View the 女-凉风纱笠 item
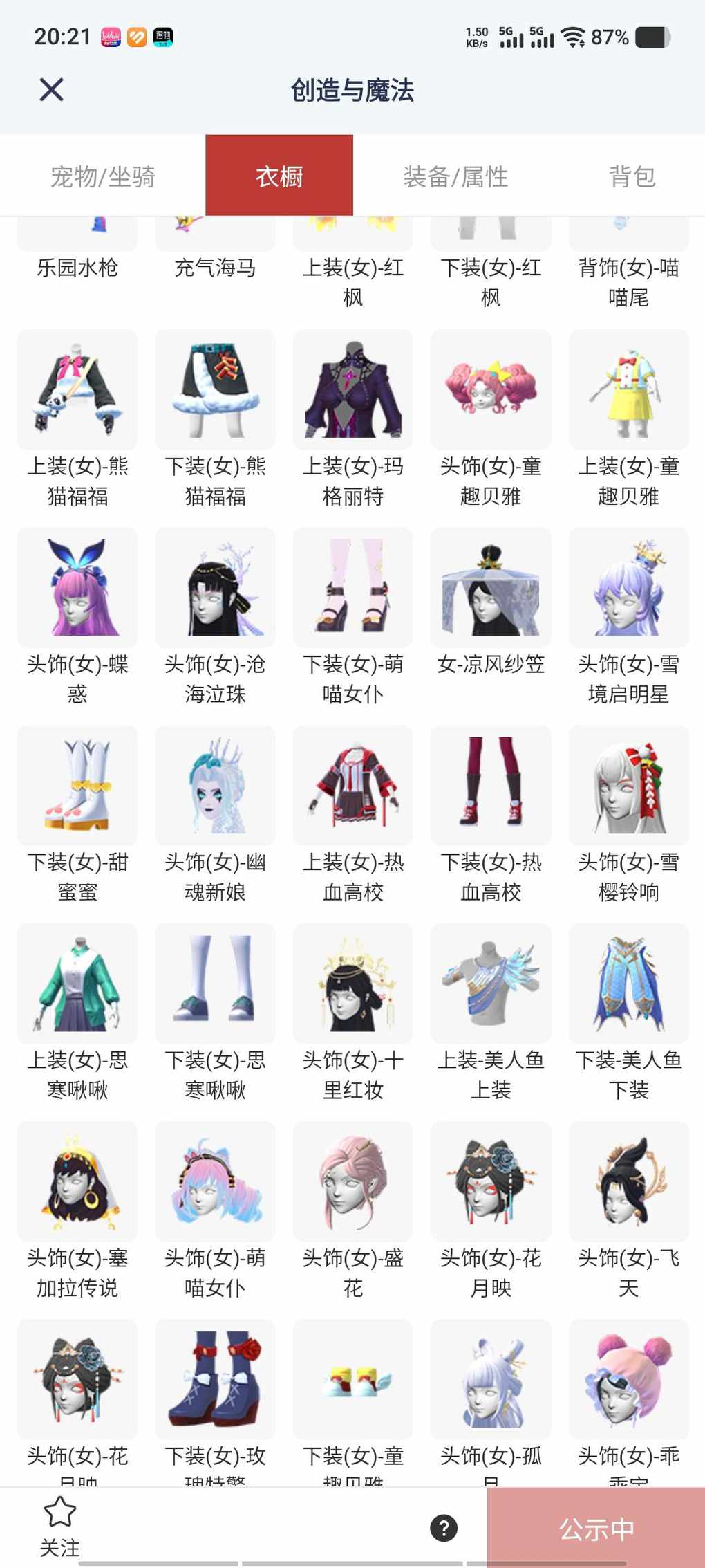The image size is (705, 1568). click(x=491, y=587)
